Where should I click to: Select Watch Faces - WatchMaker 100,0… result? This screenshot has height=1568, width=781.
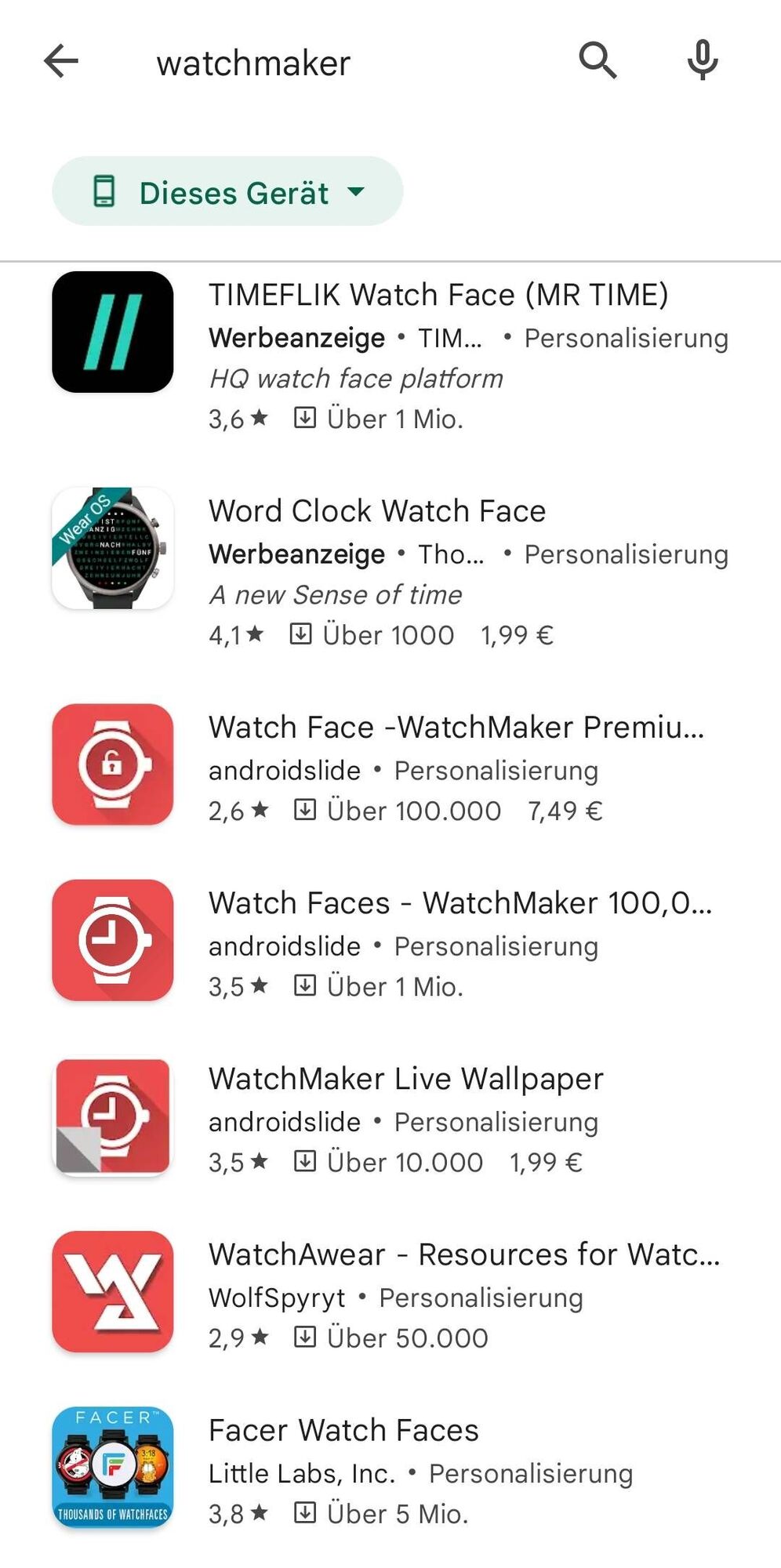[x=460, y=904]
